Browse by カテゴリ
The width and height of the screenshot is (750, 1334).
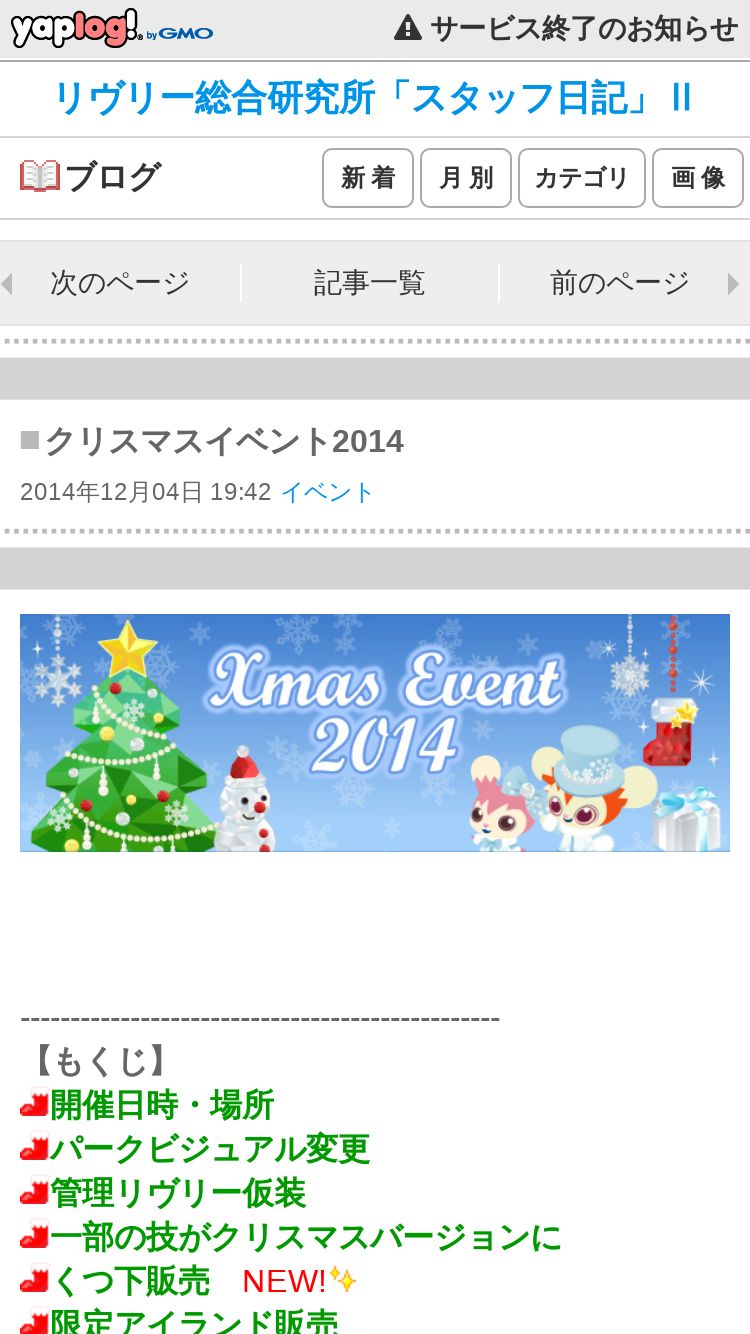click(x=581, y=178)
